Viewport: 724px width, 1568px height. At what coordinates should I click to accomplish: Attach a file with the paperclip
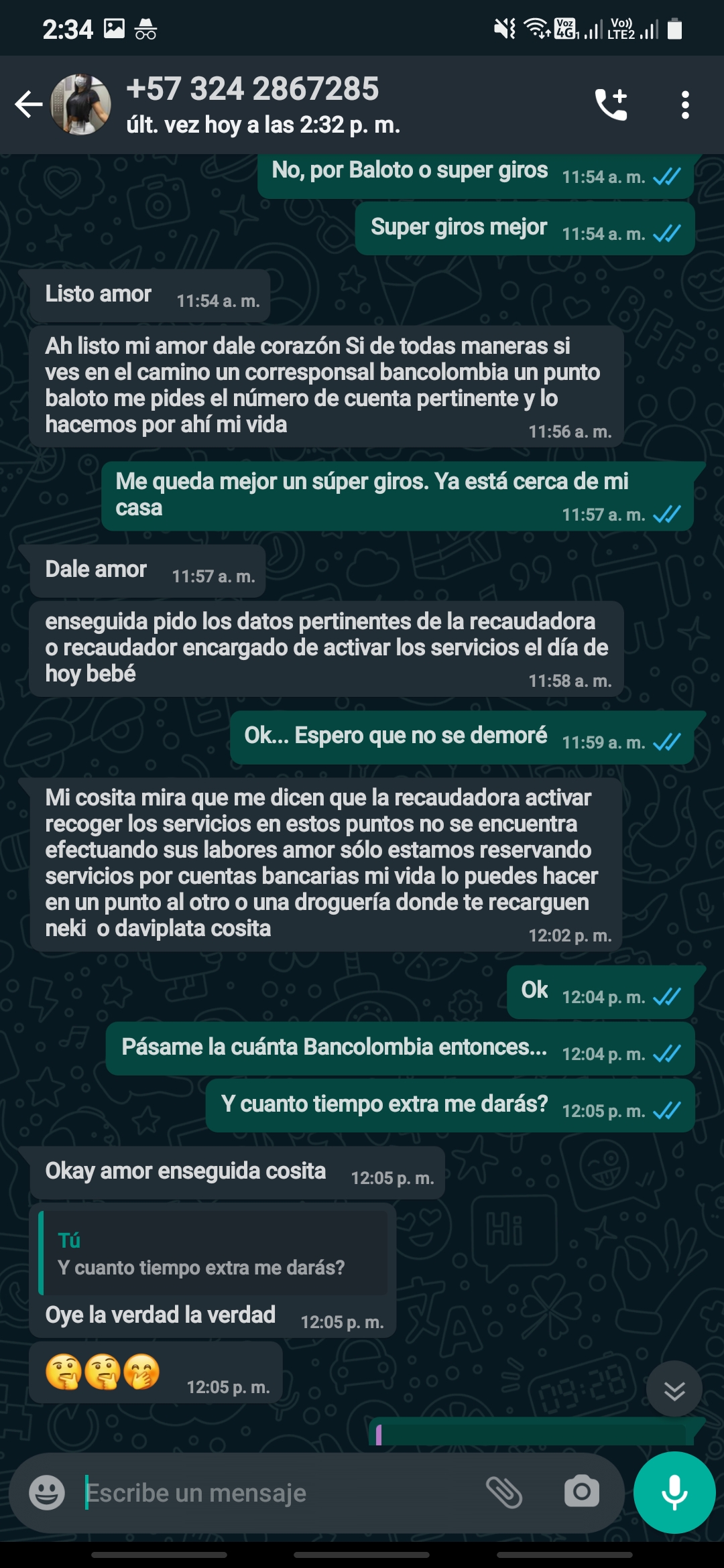[x=504, y=1492]
